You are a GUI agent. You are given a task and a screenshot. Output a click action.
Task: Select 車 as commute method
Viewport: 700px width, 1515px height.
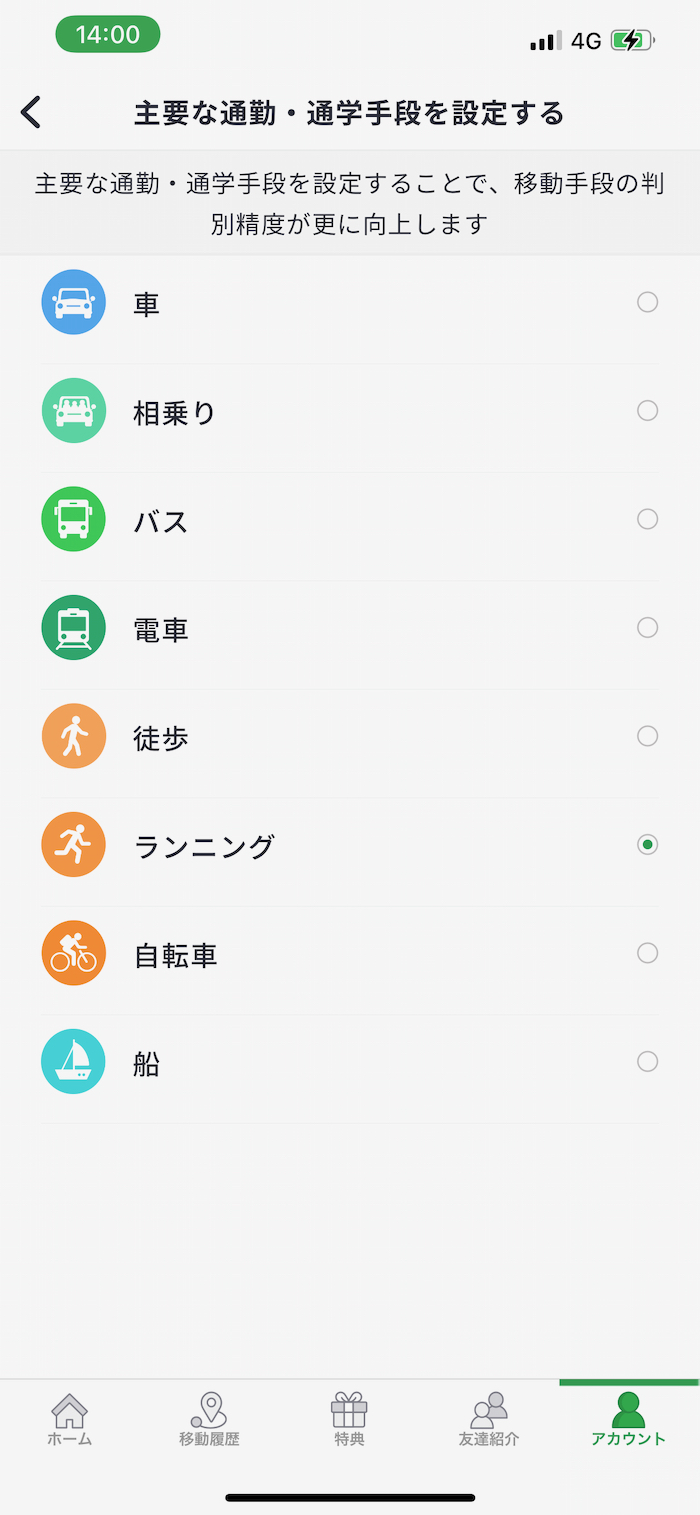coord(647,302)
